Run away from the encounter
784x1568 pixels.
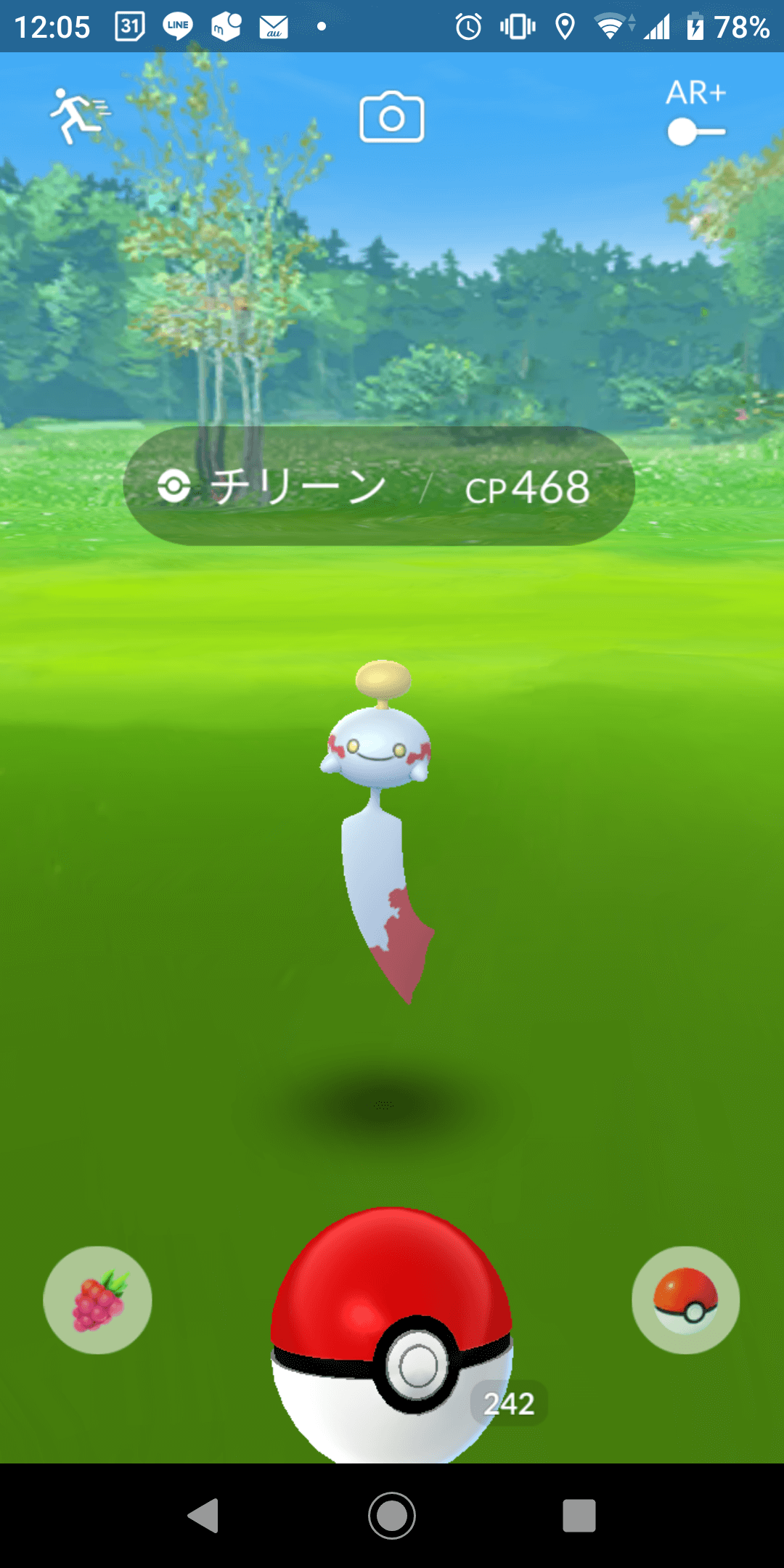(x=78, y=116)
